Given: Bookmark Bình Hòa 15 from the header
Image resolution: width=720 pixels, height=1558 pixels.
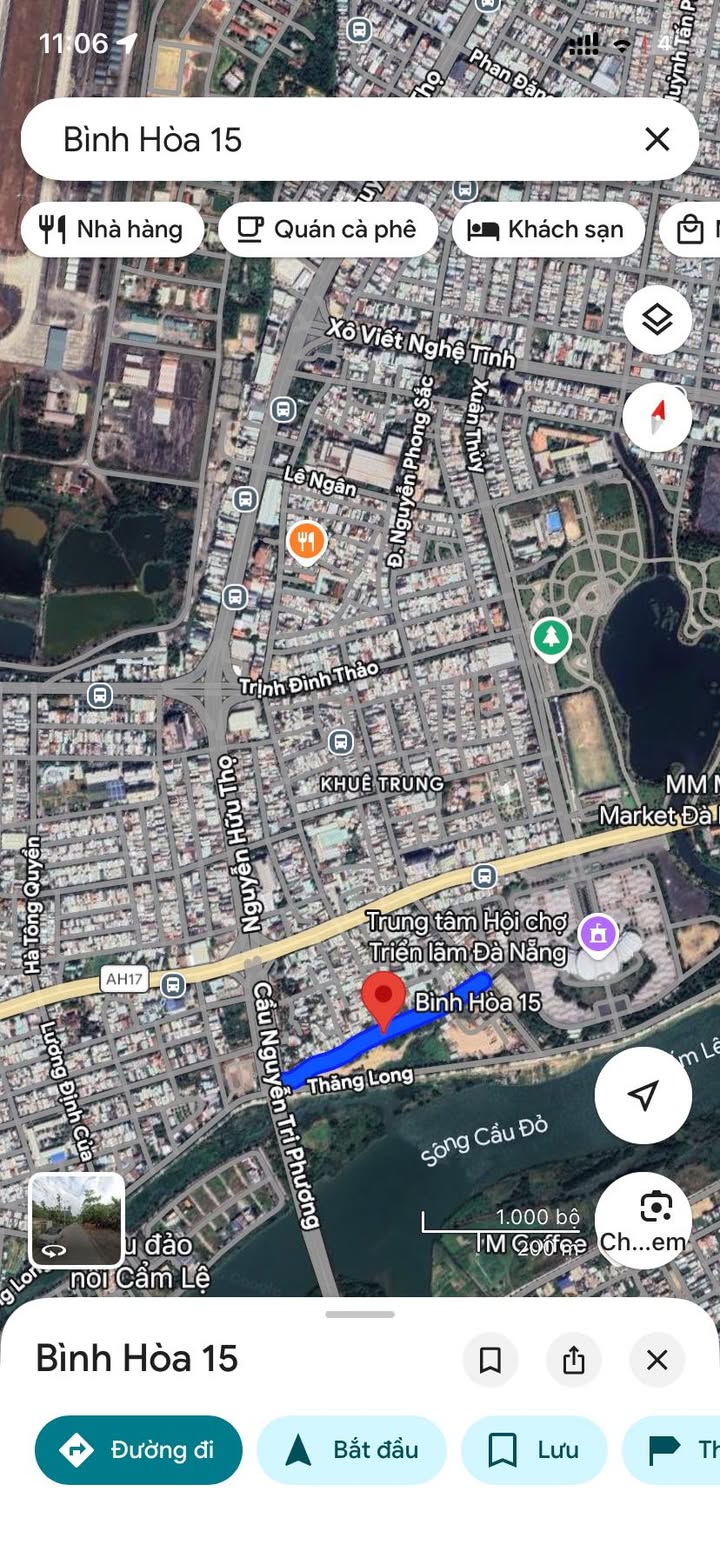Looking at the screenshot, I should (x=490, y=1360).
